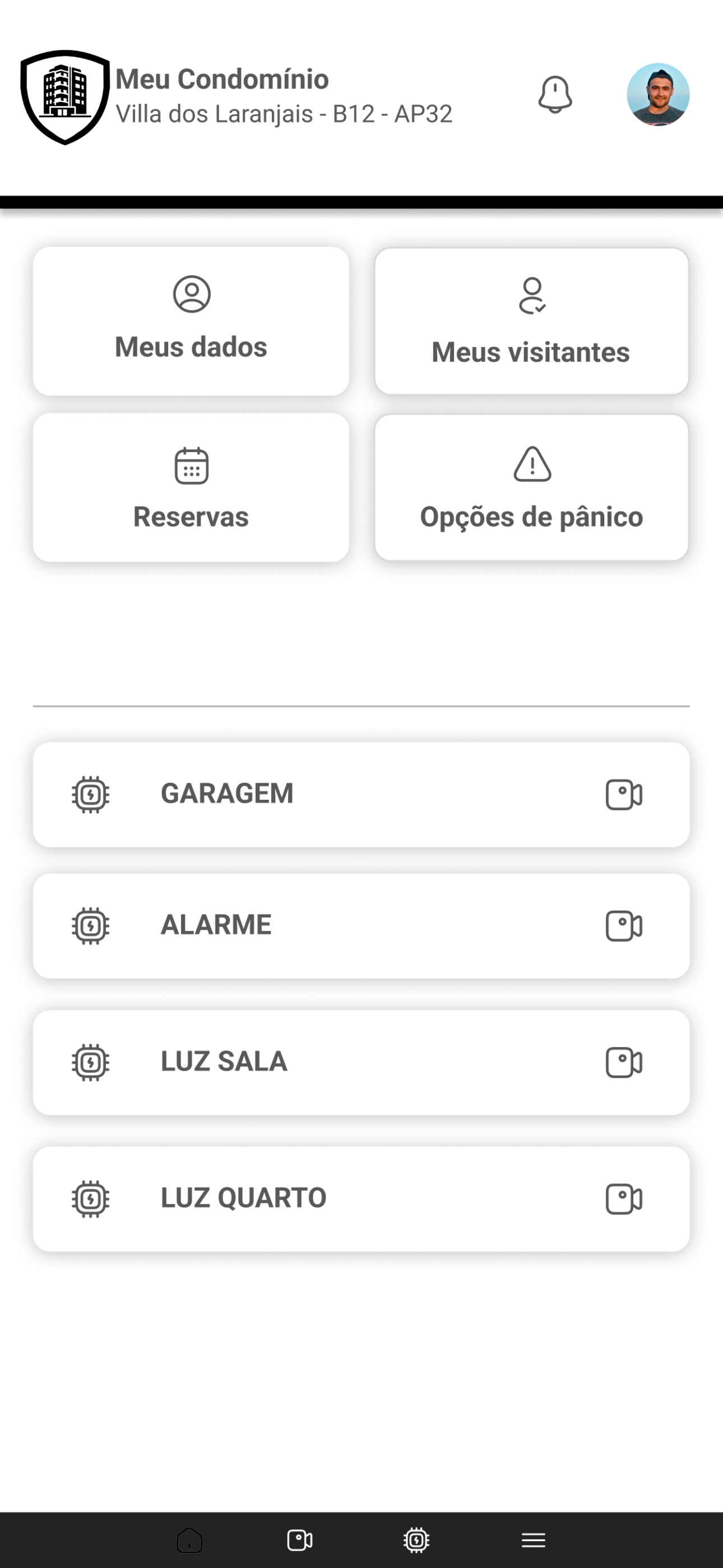Open Opções de pânico

tap(531, 487)
